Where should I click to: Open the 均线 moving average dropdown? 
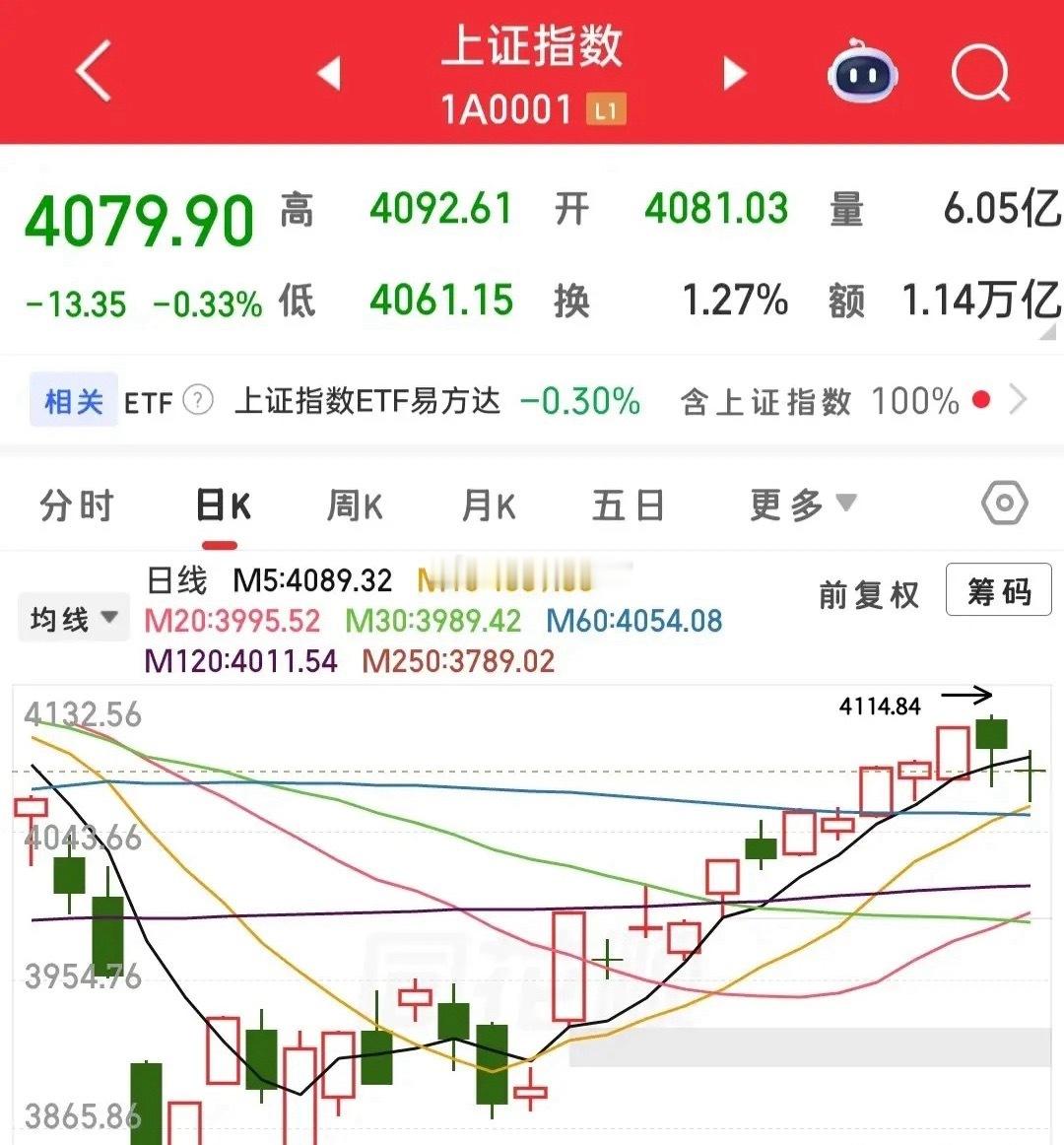[73, 616]
